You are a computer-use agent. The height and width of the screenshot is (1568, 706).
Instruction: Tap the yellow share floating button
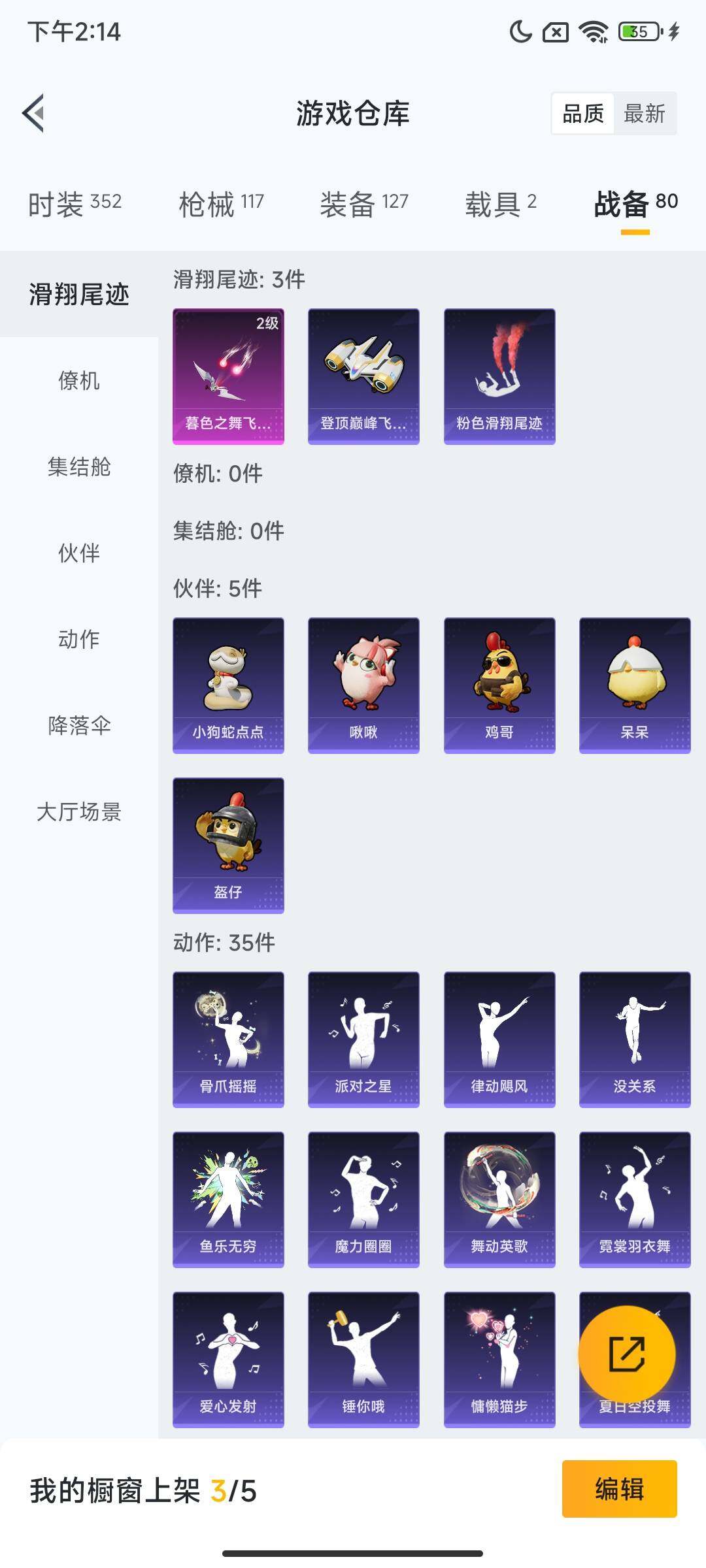coord(626,1354)
